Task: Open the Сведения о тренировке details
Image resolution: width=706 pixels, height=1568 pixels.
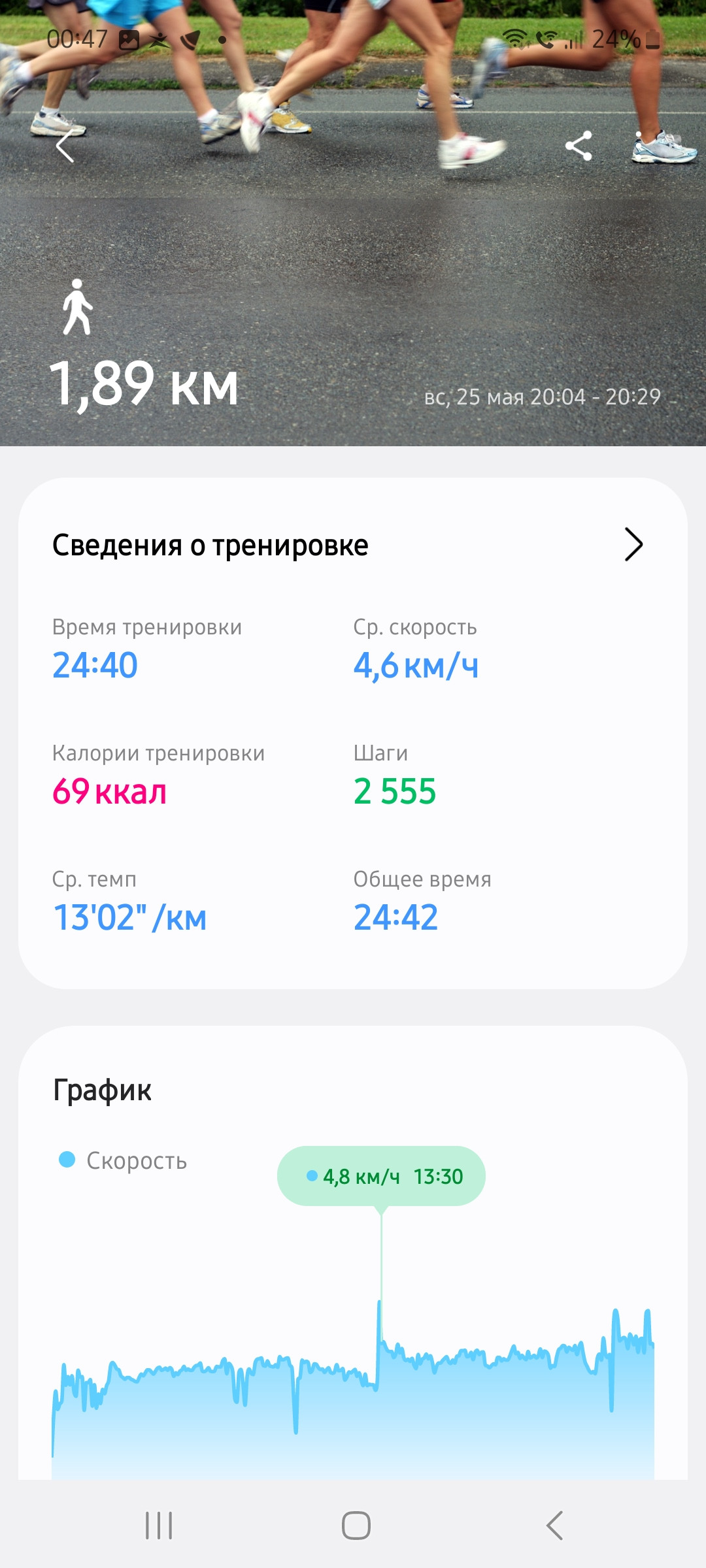Action: [x=353, y=545]
